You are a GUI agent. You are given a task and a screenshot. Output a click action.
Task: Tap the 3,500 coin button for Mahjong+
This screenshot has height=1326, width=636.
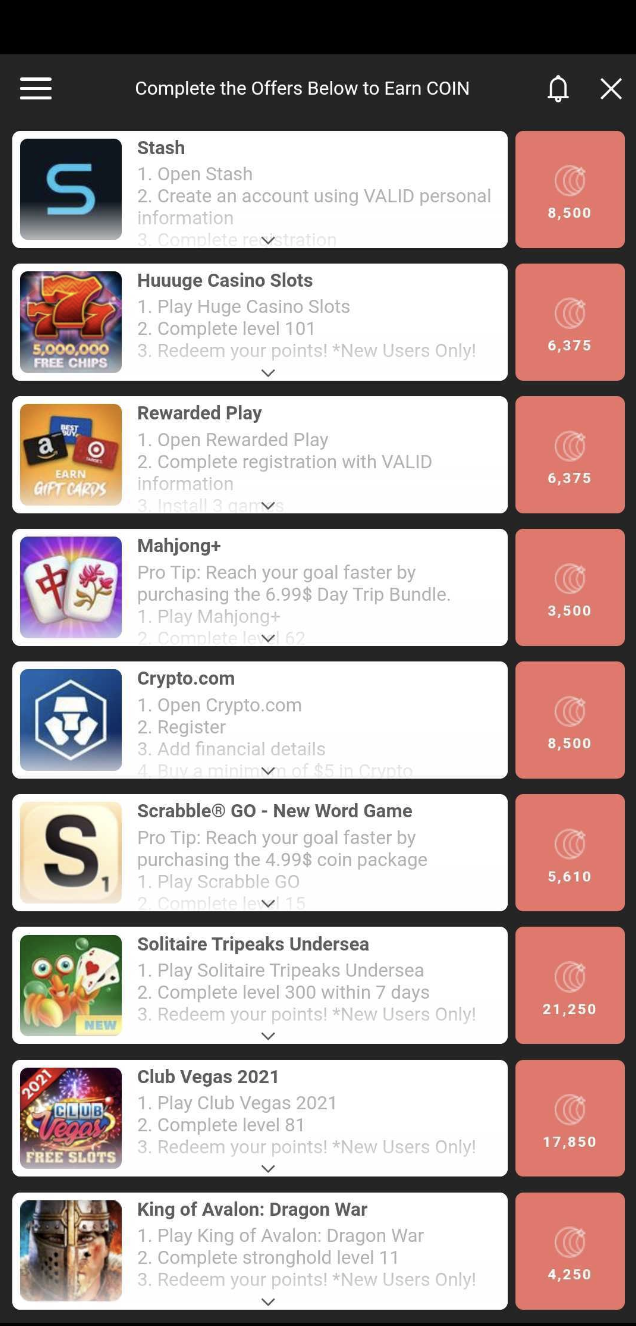(x=570, y=588)
